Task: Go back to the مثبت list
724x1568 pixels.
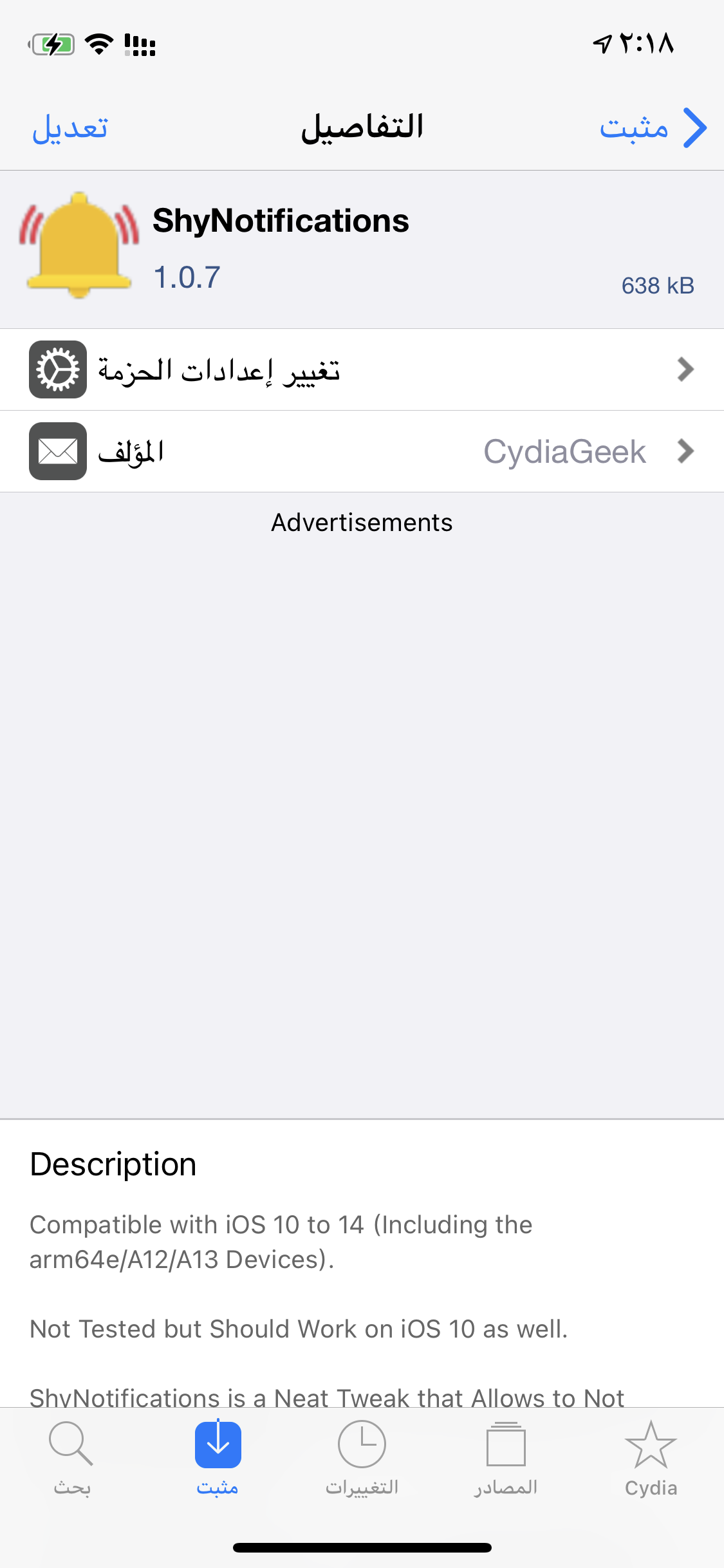Action: click(x=653, y=127)
